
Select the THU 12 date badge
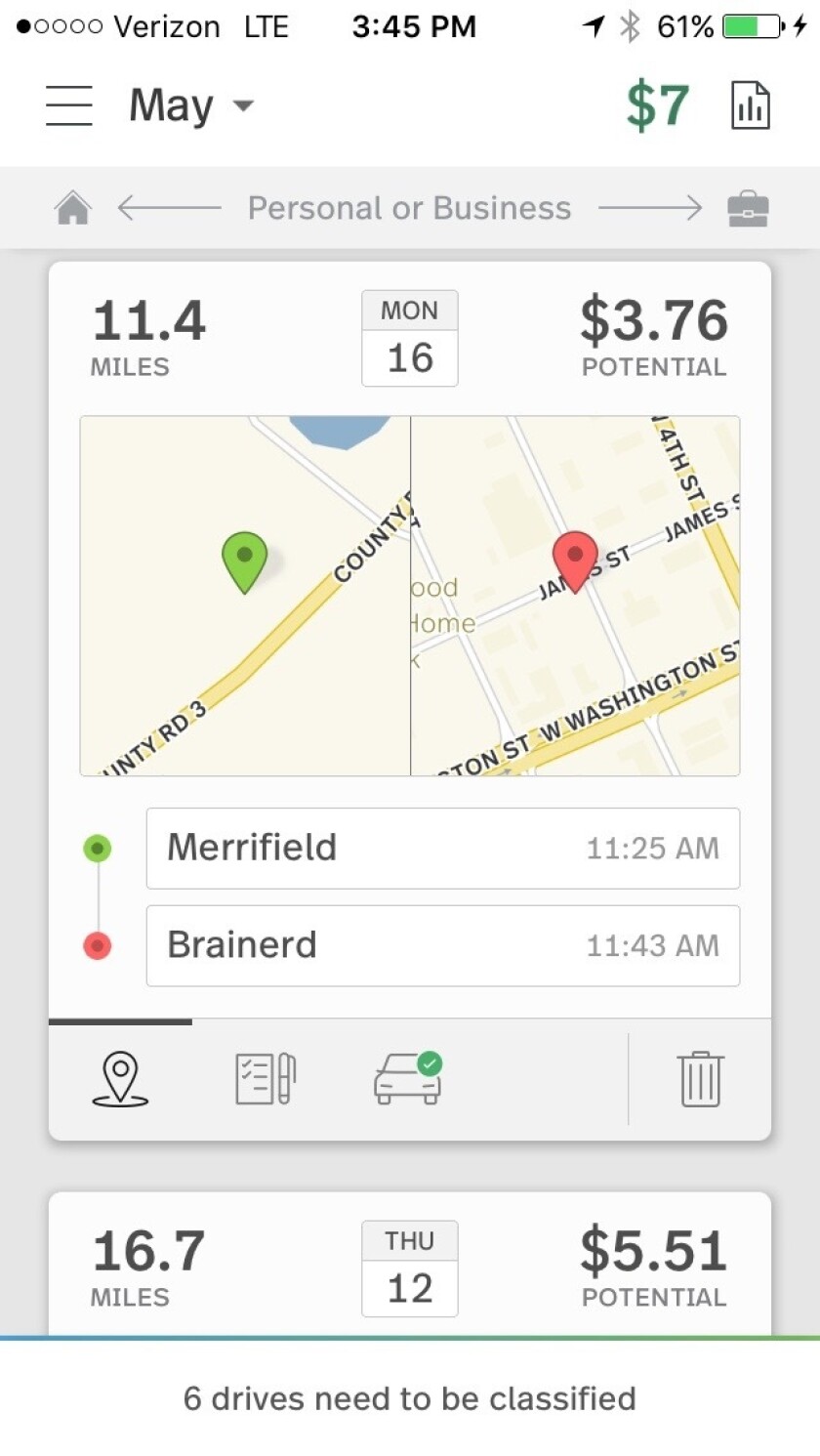point(409,1269)
